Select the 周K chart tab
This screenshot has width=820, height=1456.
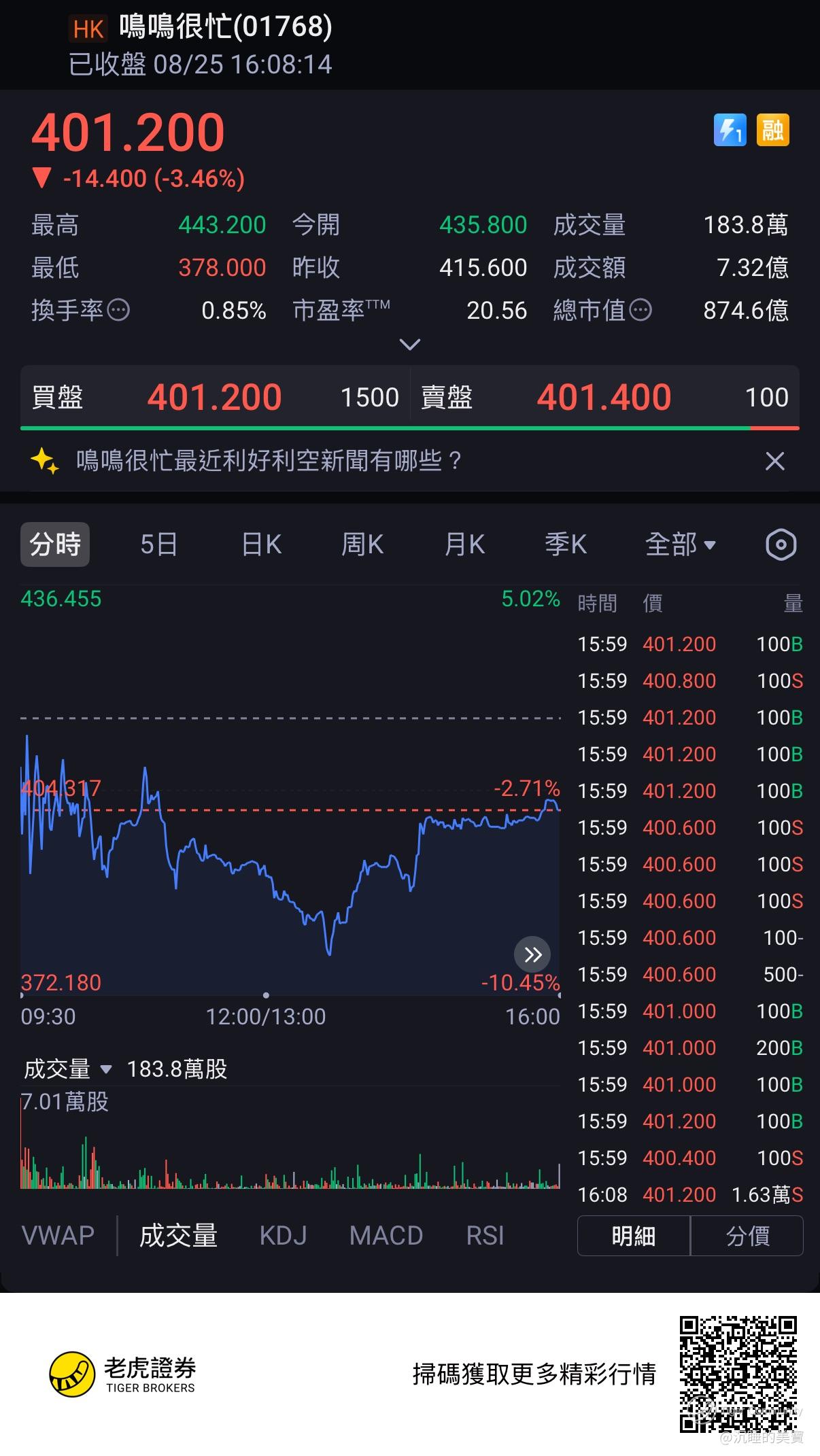click(362, 544)
